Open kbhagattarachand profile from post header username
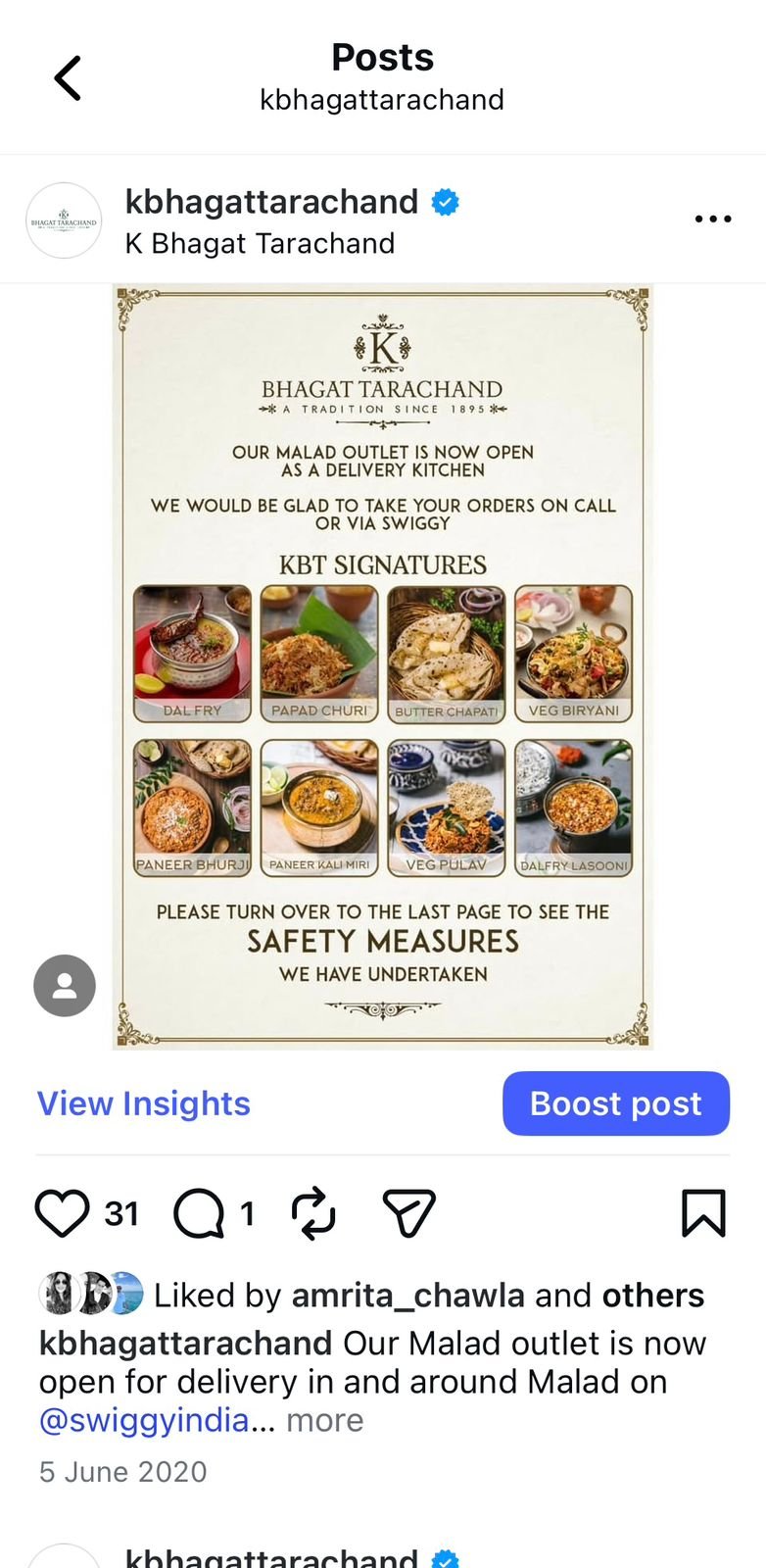Viewport: 766px width, 1568px height. pyautogui.click(x=271, y=202)
